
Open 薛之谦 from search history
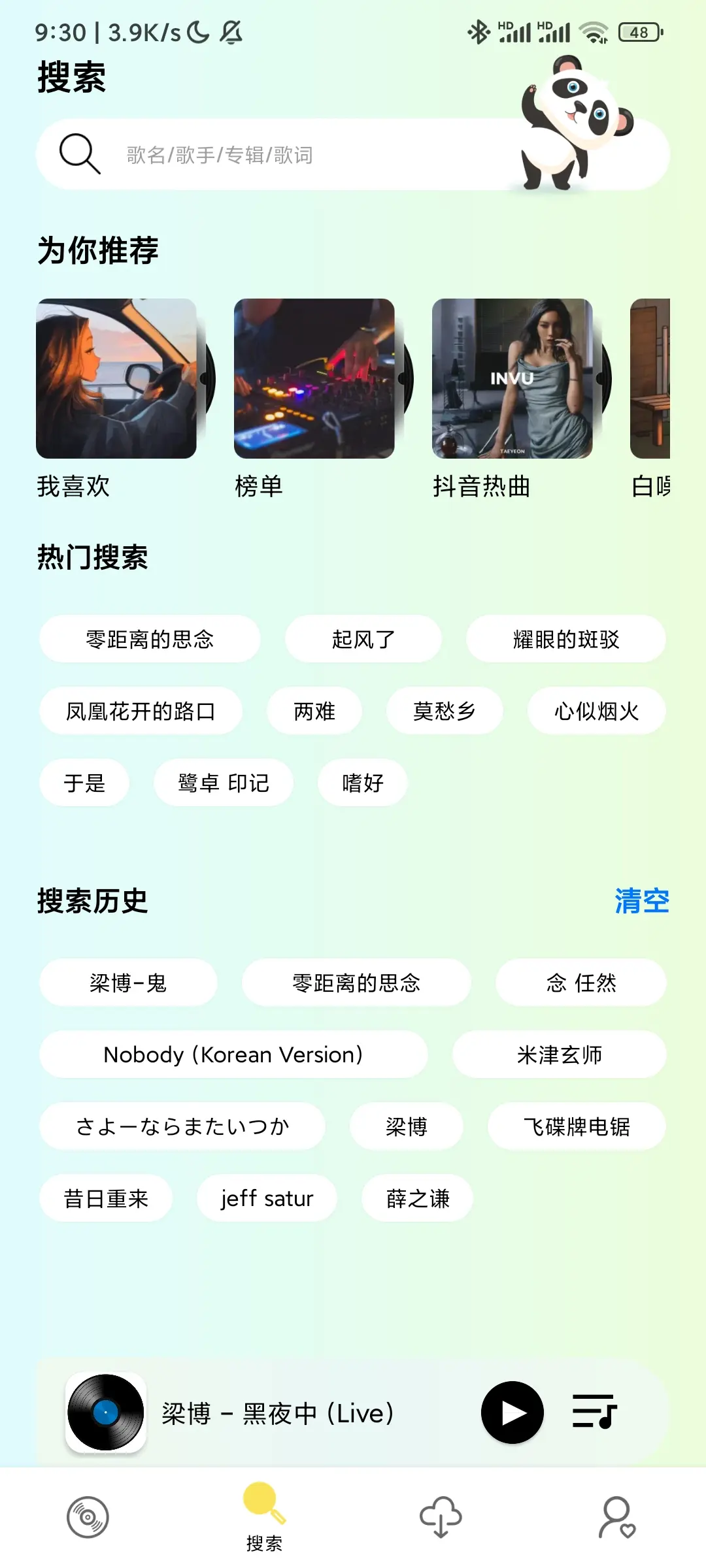(x=417, y=1198)
